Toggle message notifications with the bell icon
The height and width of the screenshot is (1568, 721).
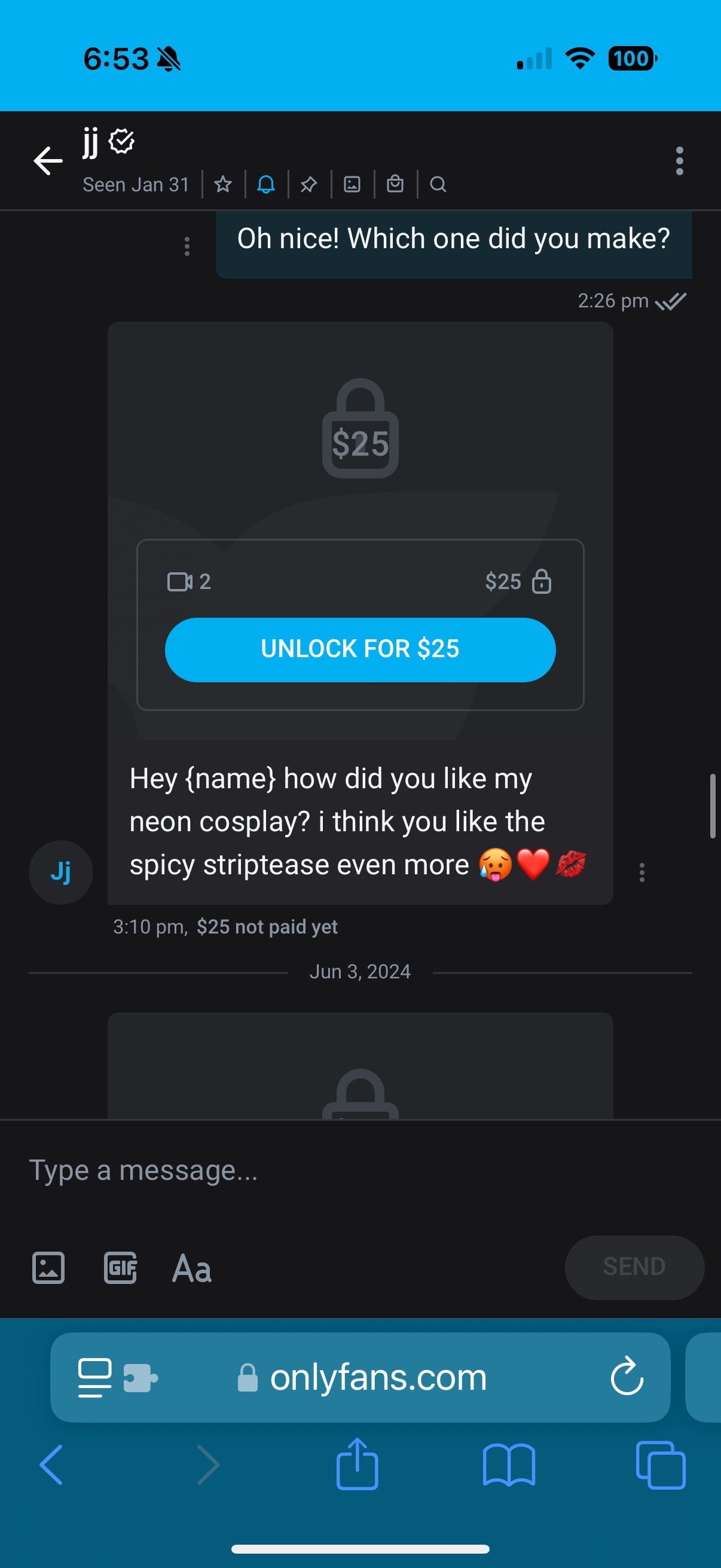click(266, 184)
